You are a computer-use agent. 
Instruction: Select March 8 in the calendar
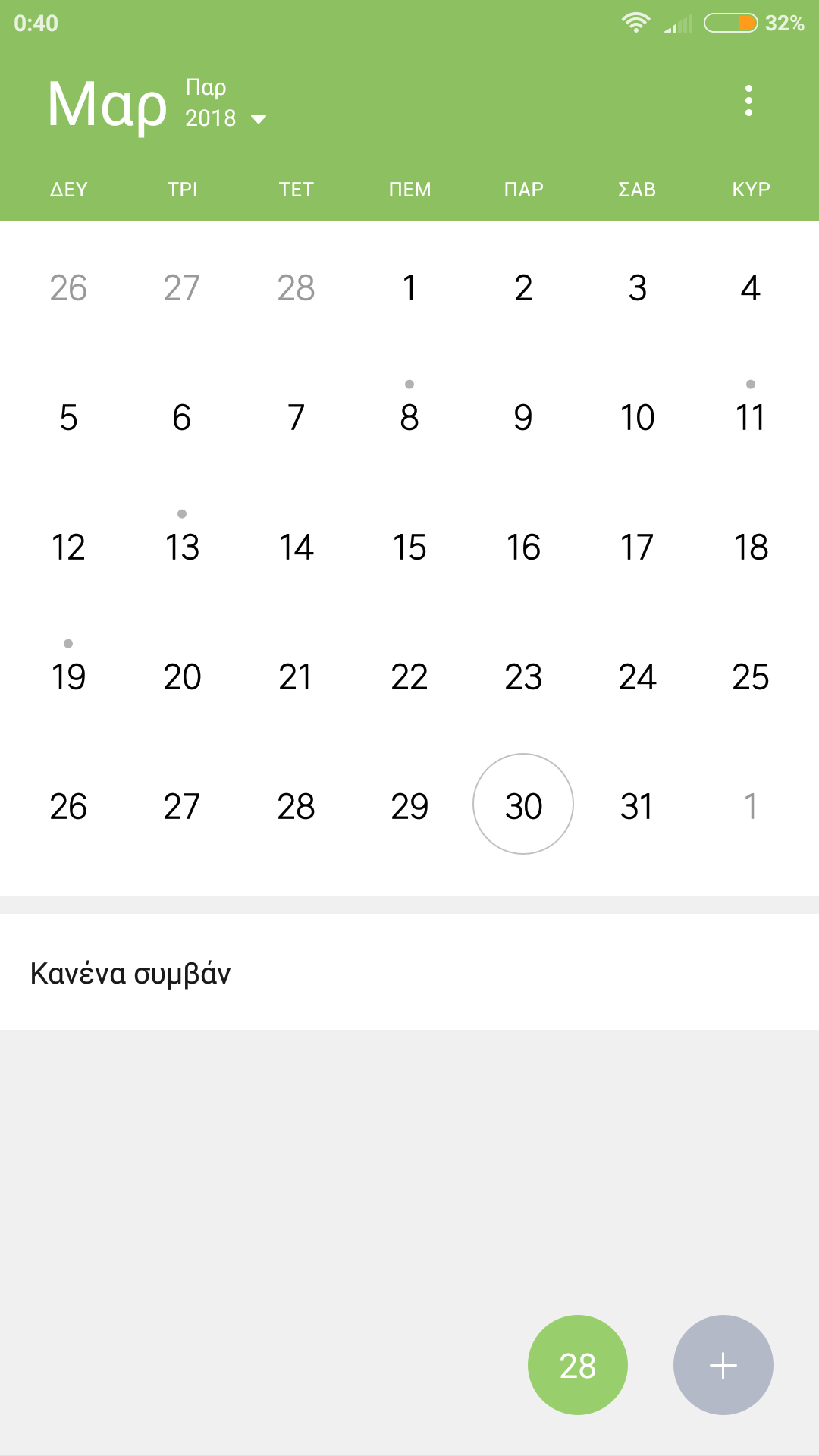pyautogui.click(x=409, y=417)
